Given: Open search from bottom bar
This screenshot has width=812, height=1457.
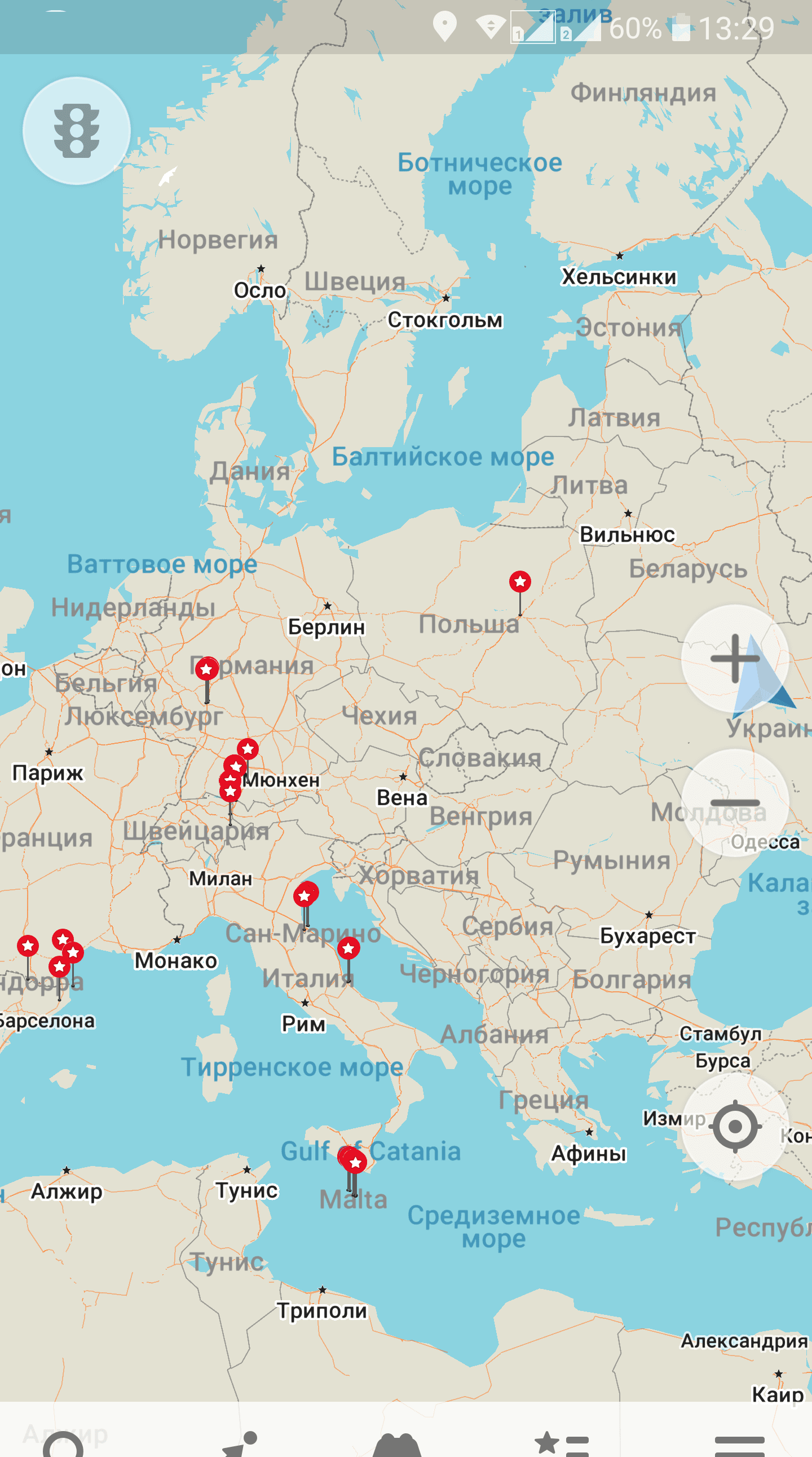Looking at the screenshot, I should tap(63, 1441).
